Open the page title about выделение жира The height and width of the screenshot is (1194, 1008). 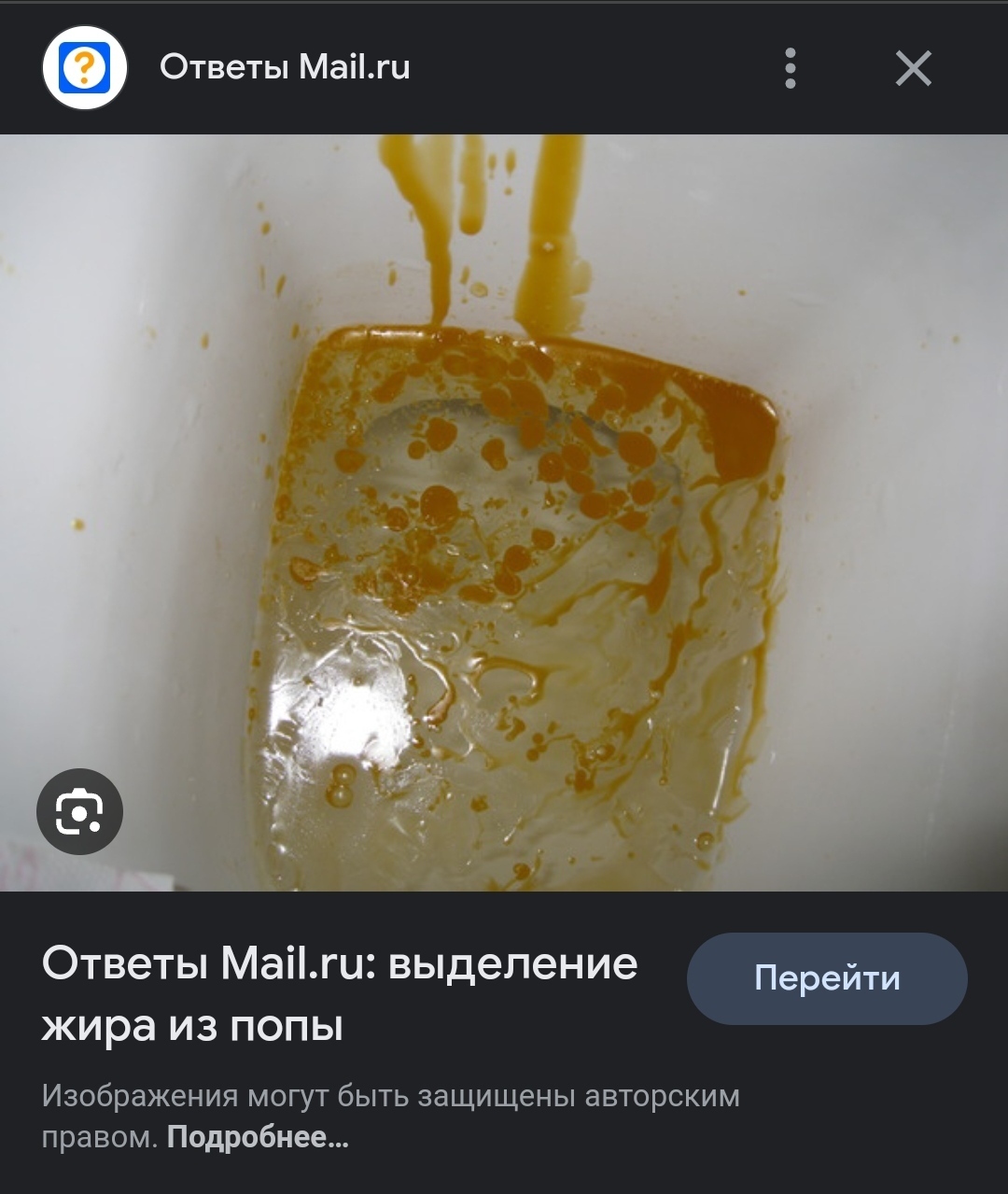(x=339, y=994)
